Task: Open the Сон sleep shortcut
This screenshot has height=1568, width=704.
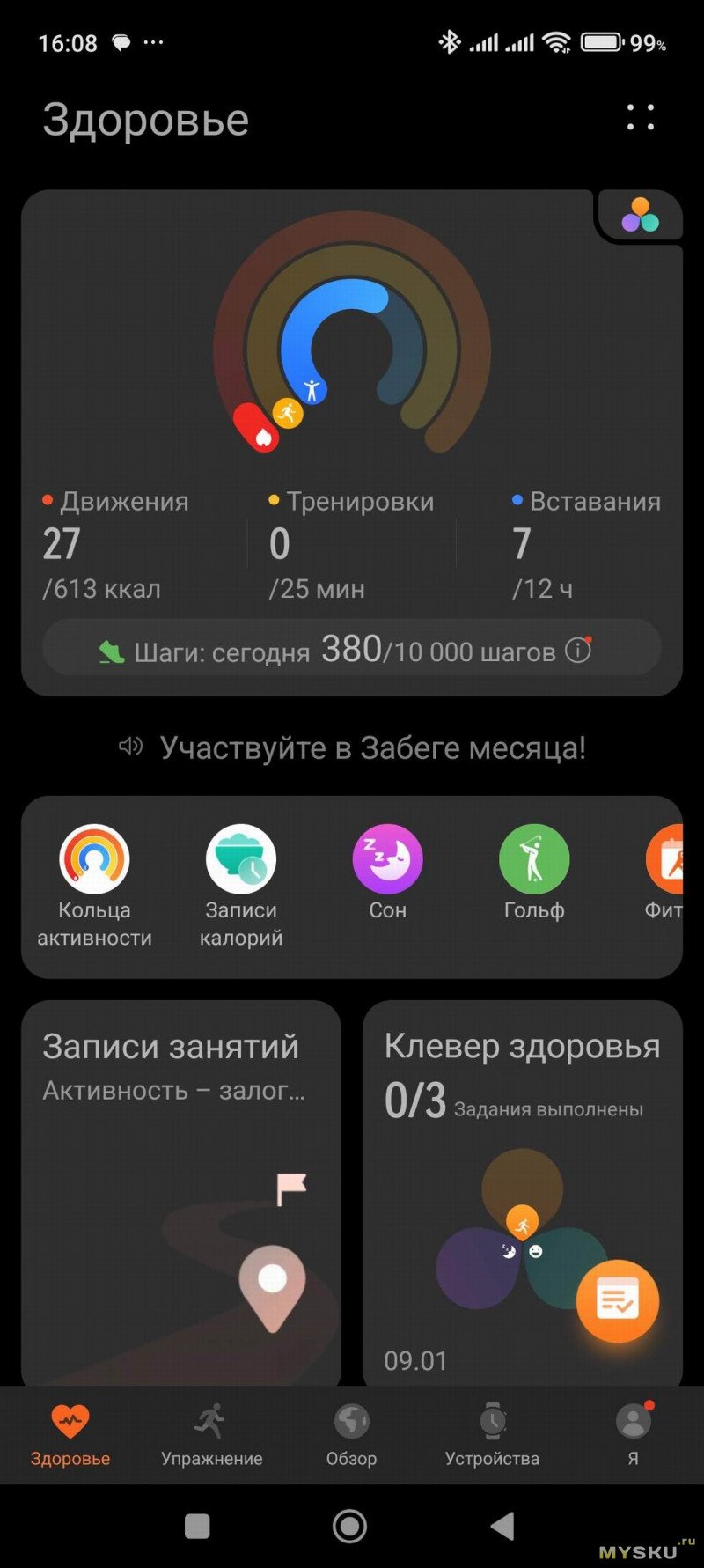Action: (x=387, y=859)
